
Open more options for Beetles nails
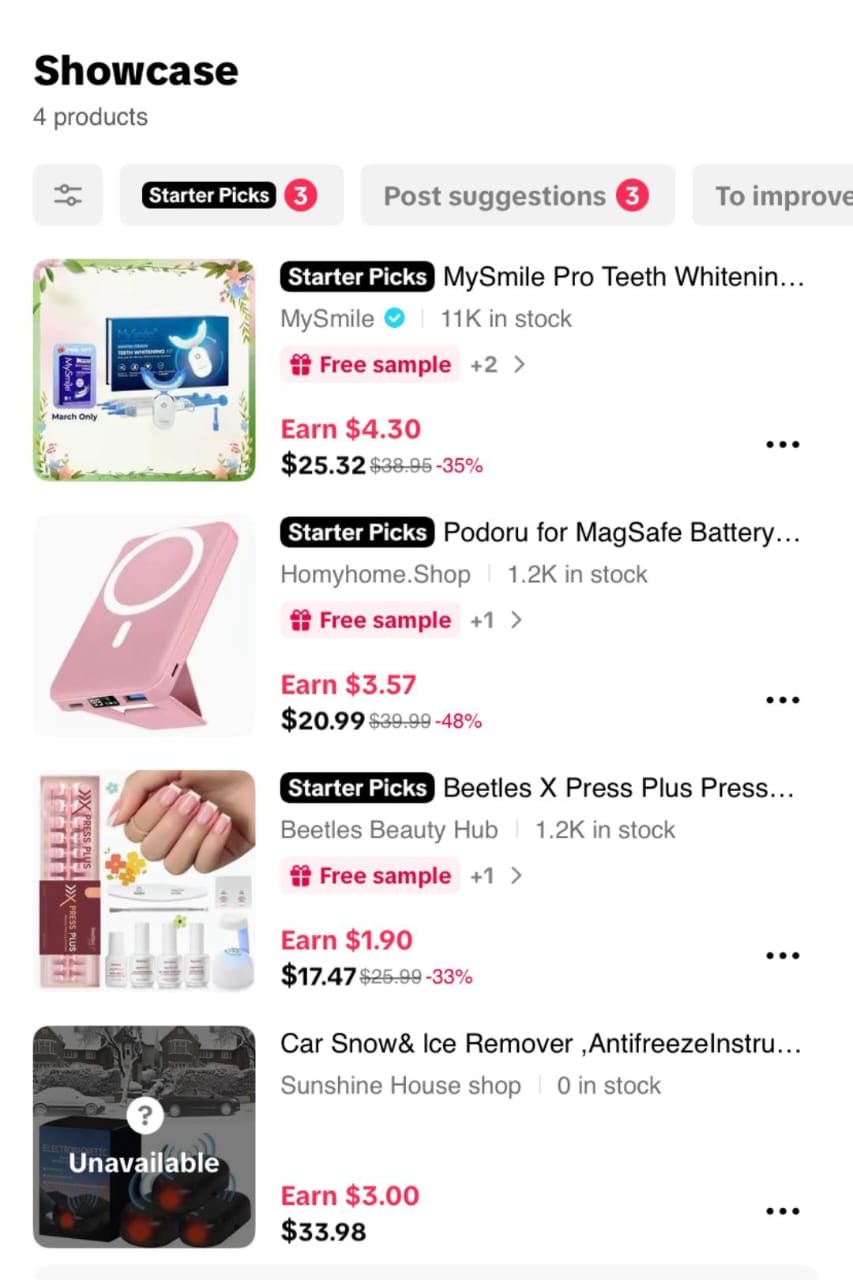(782, 955)
